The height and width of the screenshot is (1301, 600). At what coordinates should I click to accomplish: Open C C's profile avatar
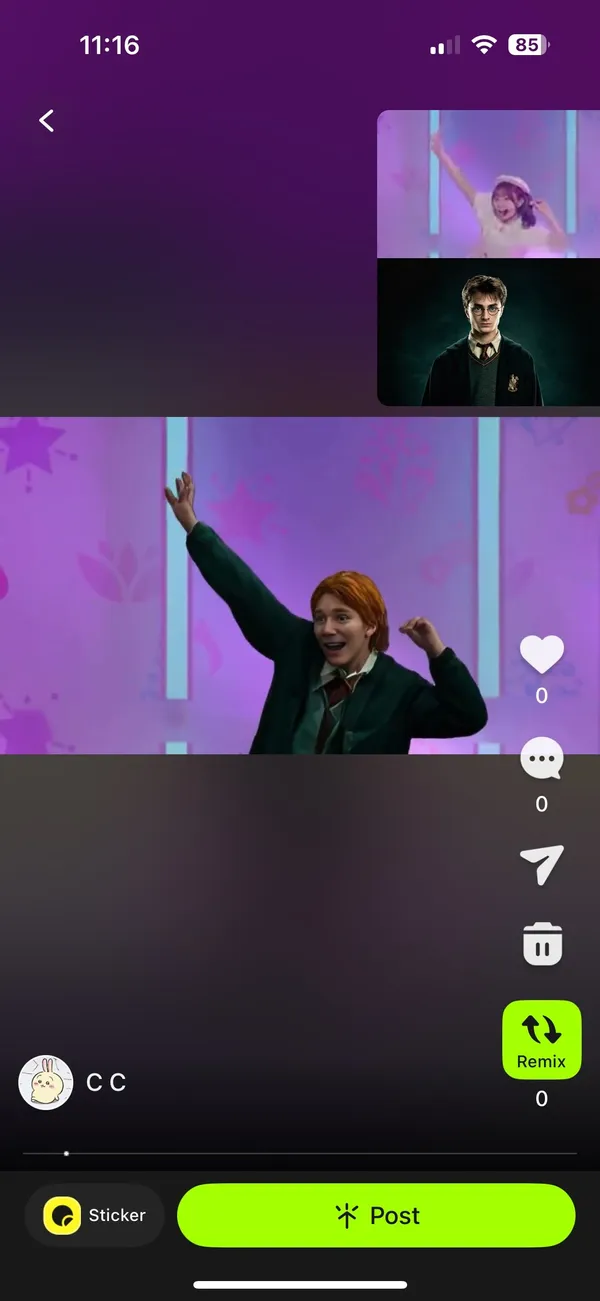[46, 1083]
